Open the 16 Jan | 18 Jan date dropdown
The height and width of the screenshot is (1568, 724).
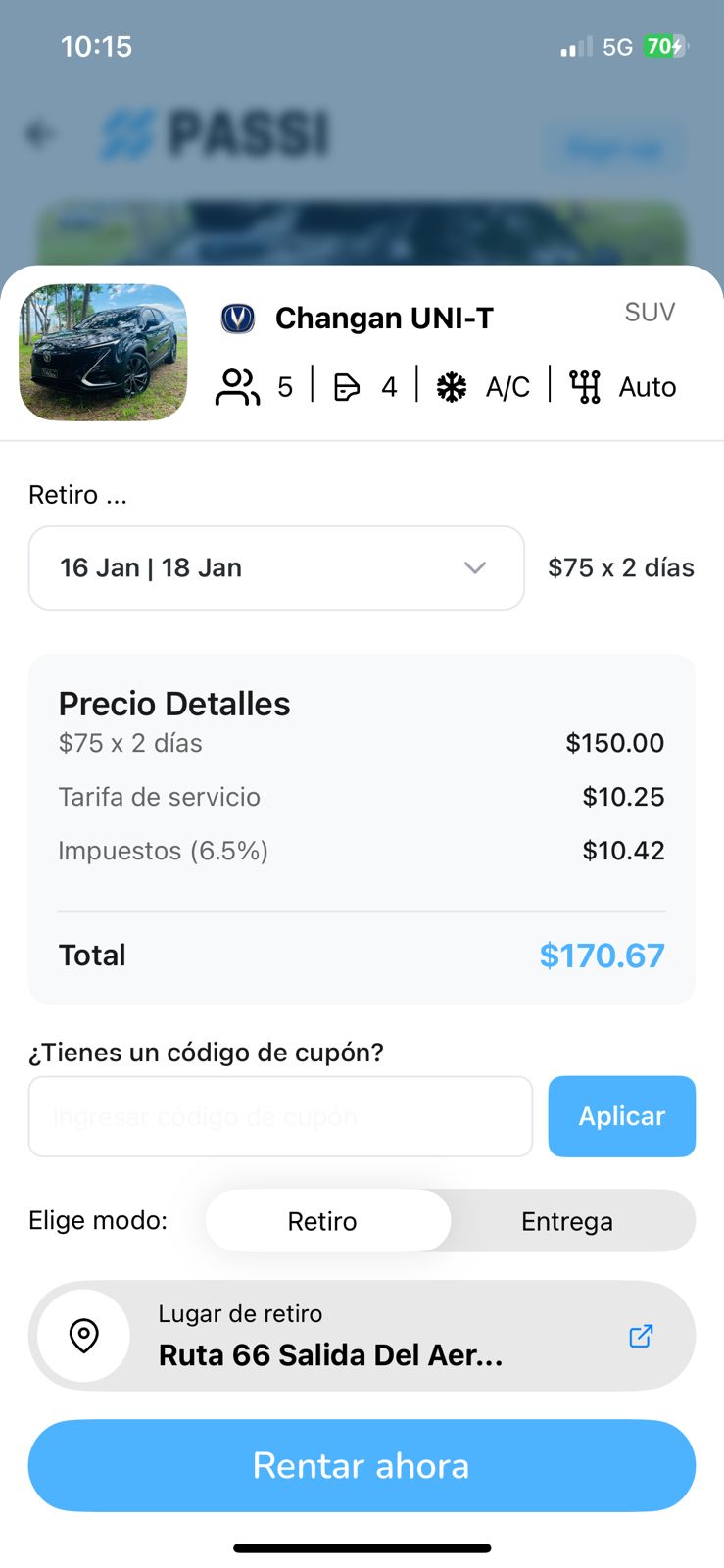click(x=276, y=568)
